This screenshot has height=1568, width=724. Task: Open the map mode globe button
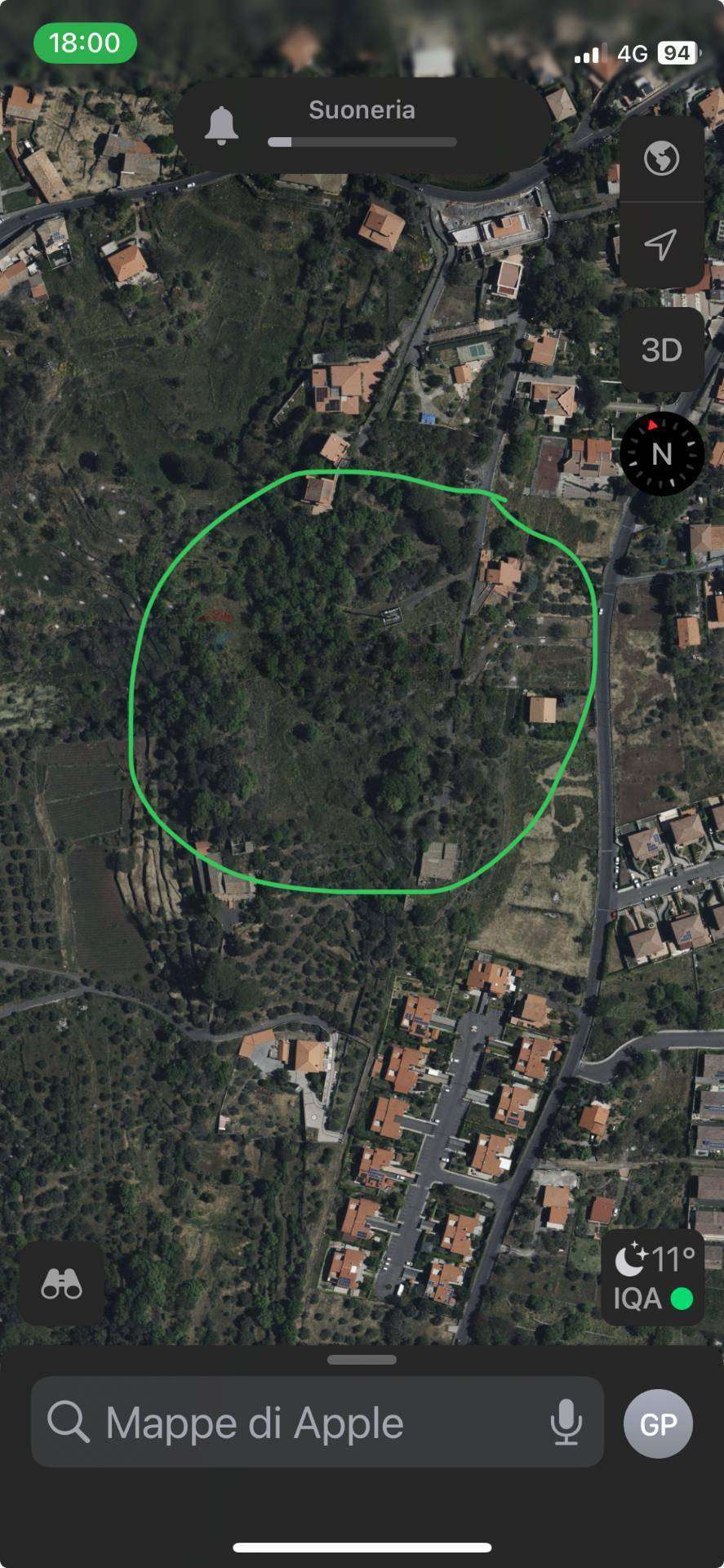(661, 158)
